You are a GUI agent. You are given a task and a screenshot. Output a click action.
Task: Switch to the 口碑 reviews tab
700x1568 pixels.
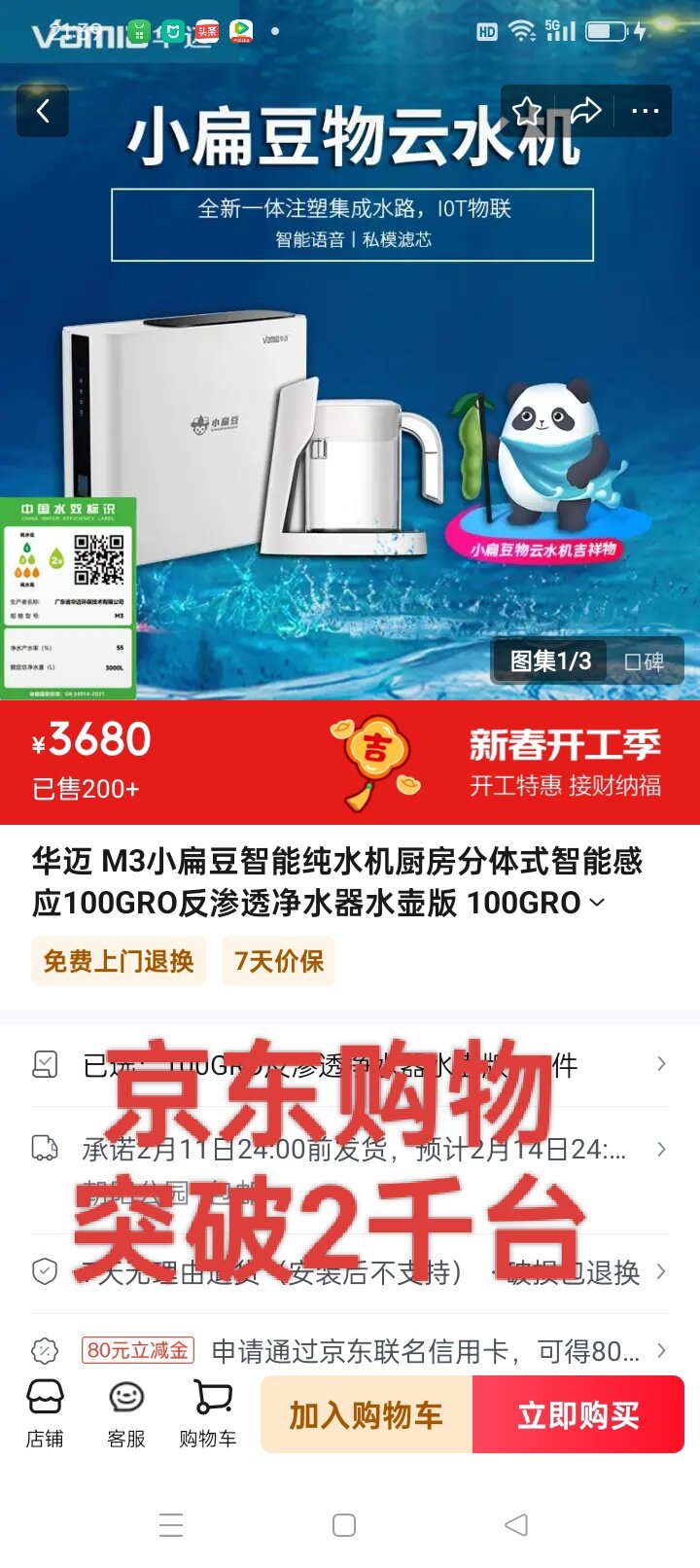644,661
